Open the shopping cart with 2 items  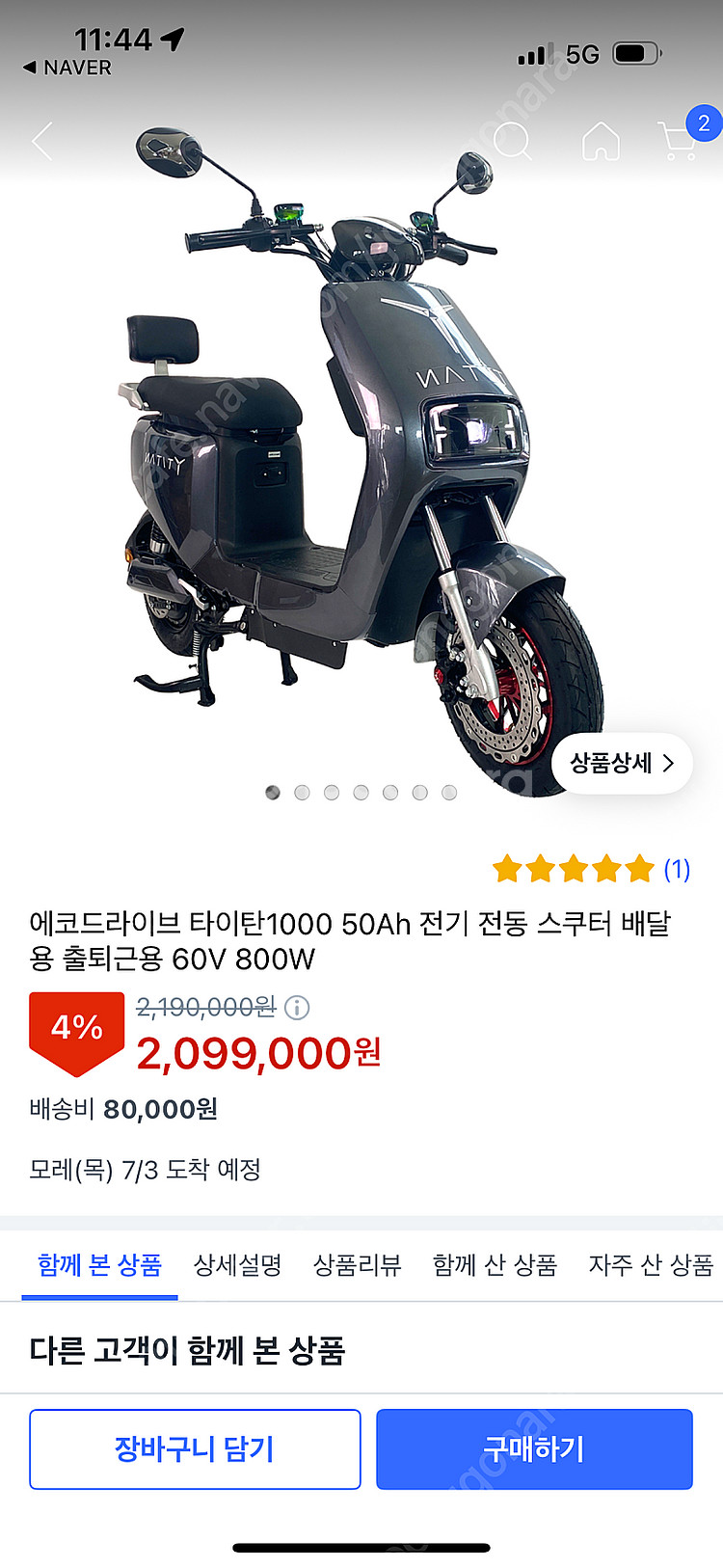click(683, 138)
